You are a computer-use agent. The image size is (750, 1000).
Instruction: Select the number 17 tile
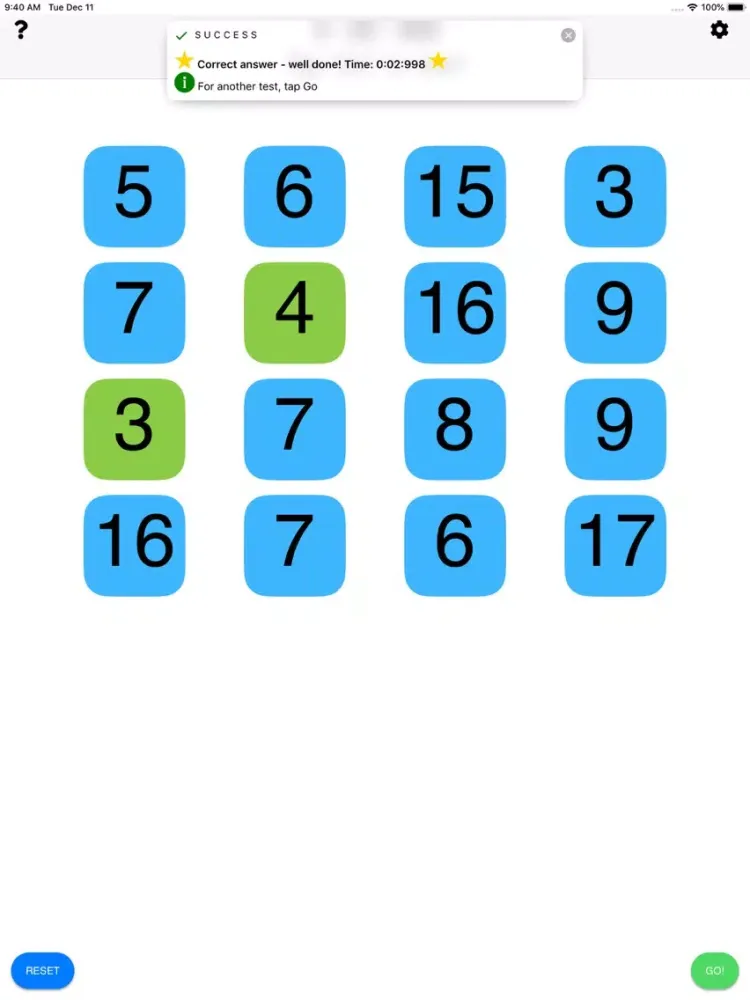pyautogui.click(x=615, y=545)
